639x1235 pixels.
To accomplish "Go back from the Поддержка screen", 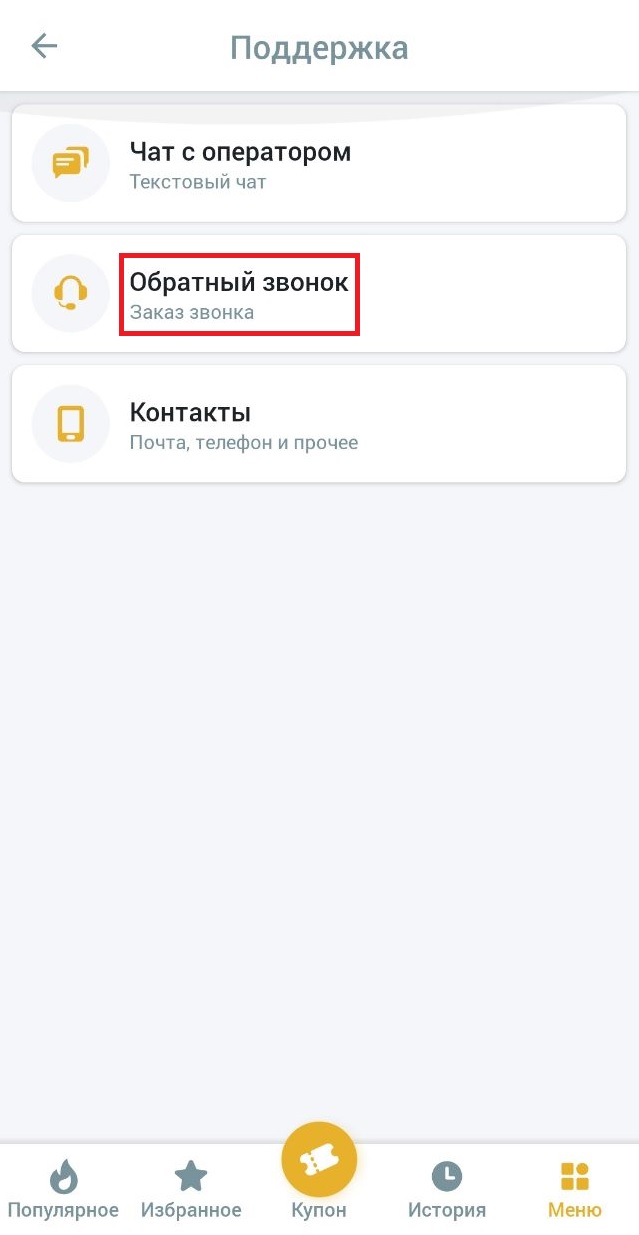I will pos(44,46).
